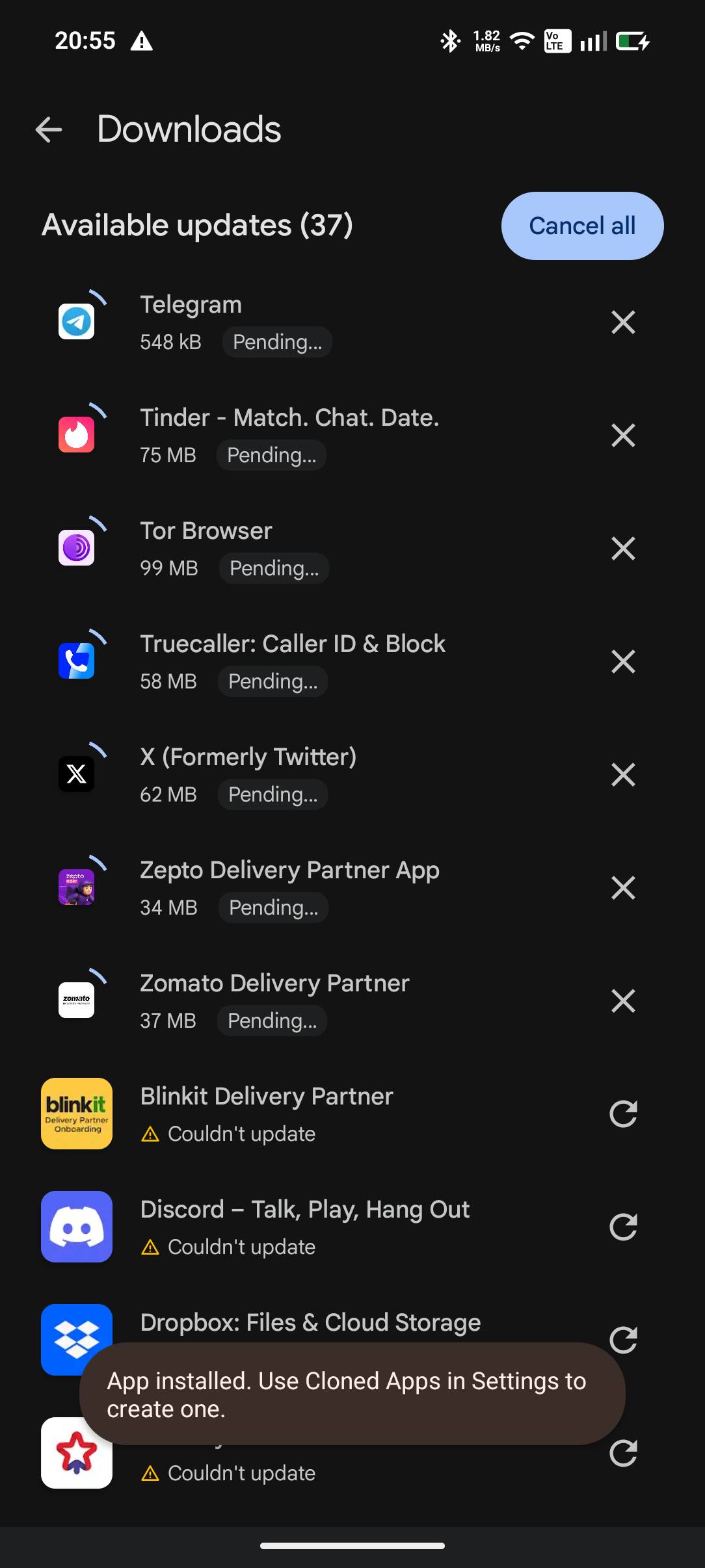This screenshot has width=705, height=1568.
Task: Retry the Blinkit Delivery Partner update
Action: click(622, 1114)
